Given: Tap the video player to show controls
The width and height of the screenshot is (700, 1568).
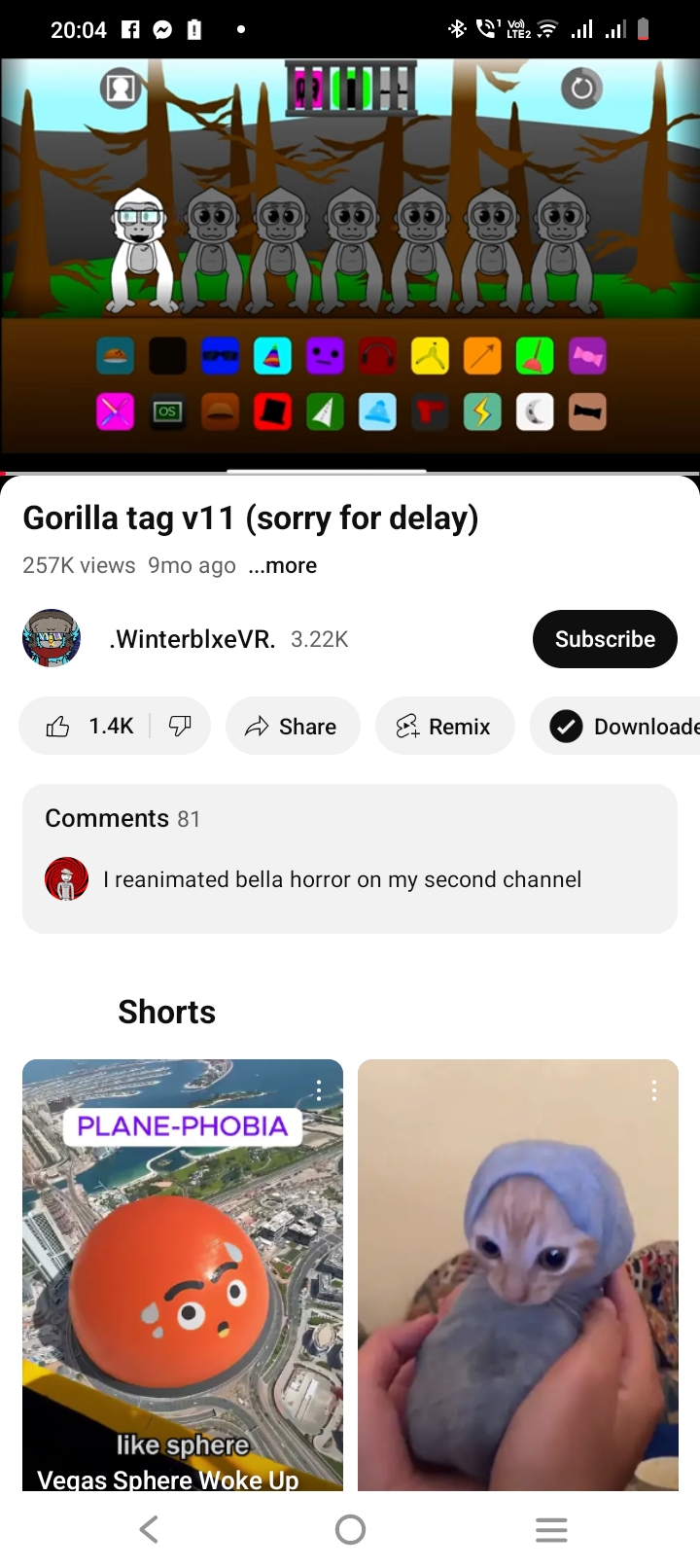Looking at the screenshot, I should pyautogui.click(x=350, y=253).
